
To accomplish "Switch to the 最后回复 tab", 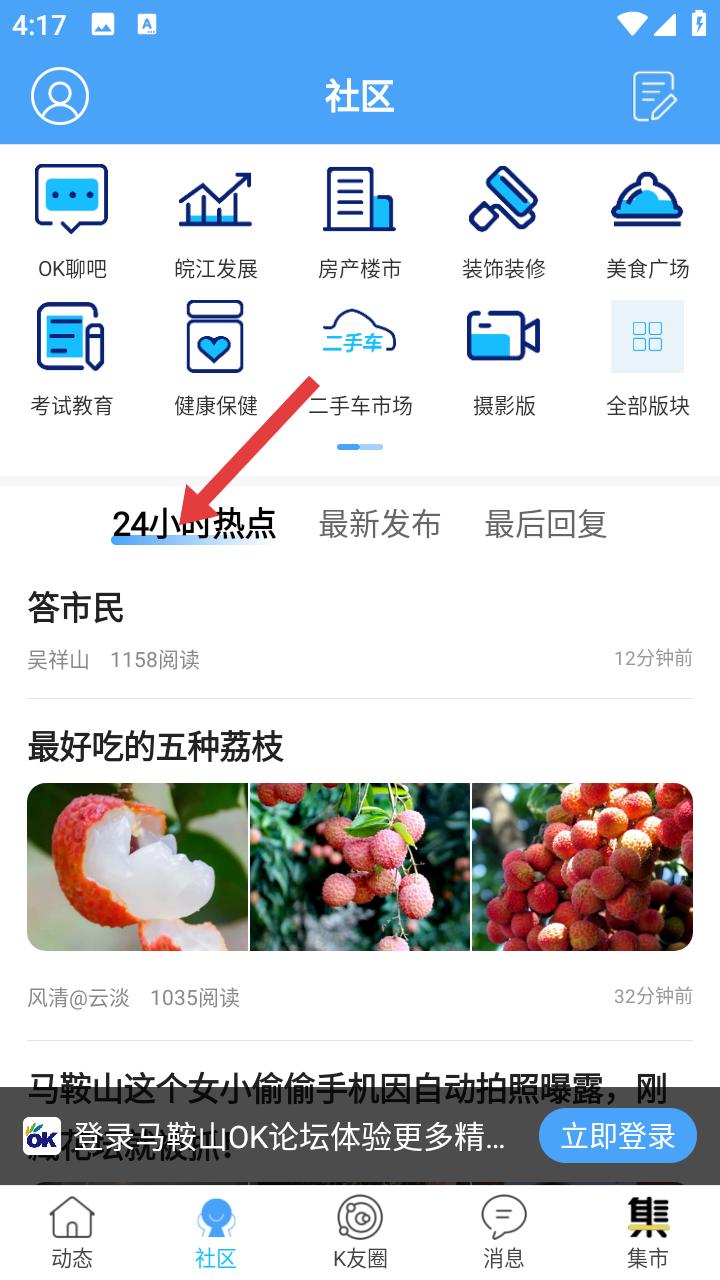I will point(546,525).
